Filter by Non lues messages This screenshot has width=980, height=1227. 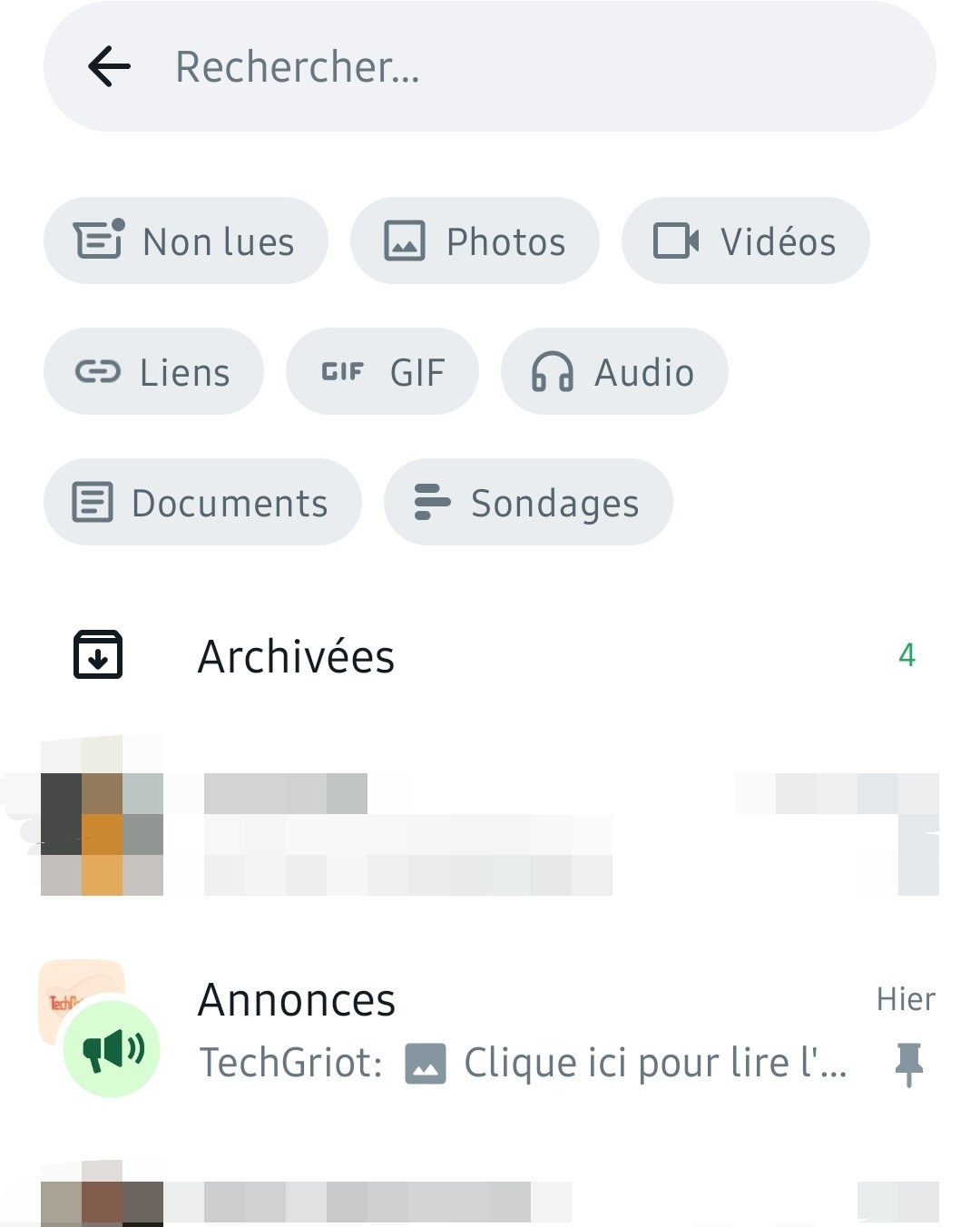(x=185, y=241)
